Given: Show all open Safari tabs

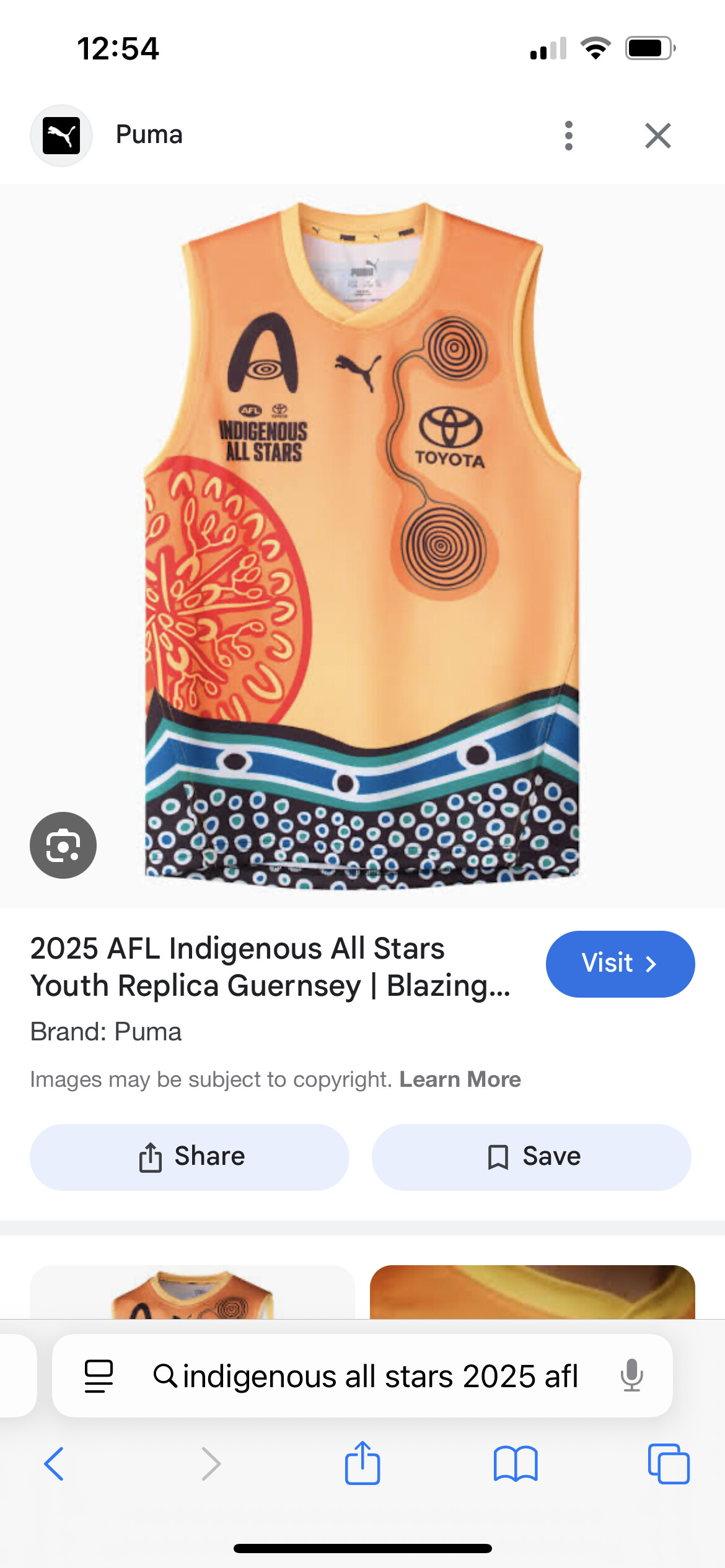Looking at the screenshot, I should [669, 1464].
